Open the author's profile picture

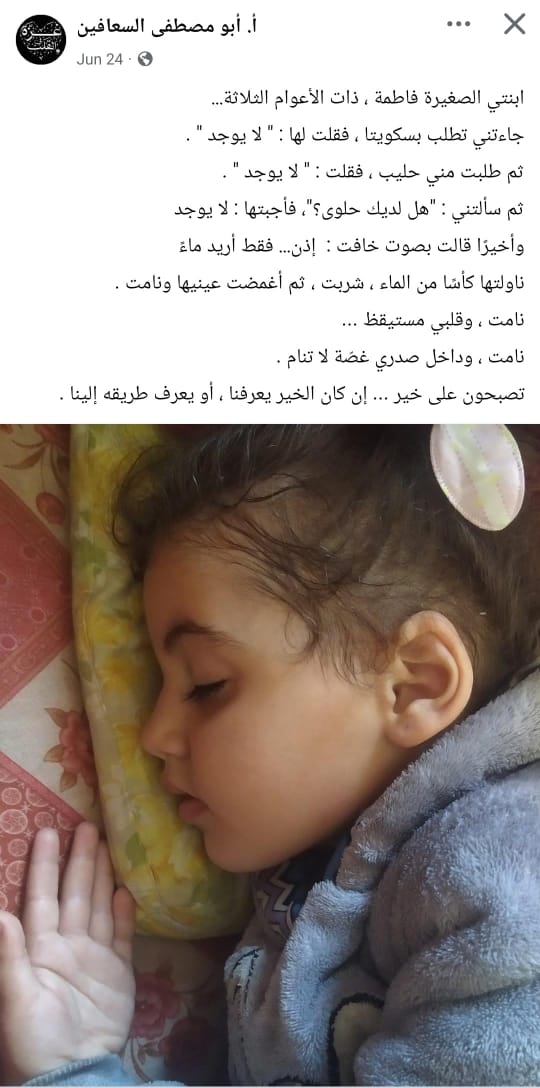point(40,40)
